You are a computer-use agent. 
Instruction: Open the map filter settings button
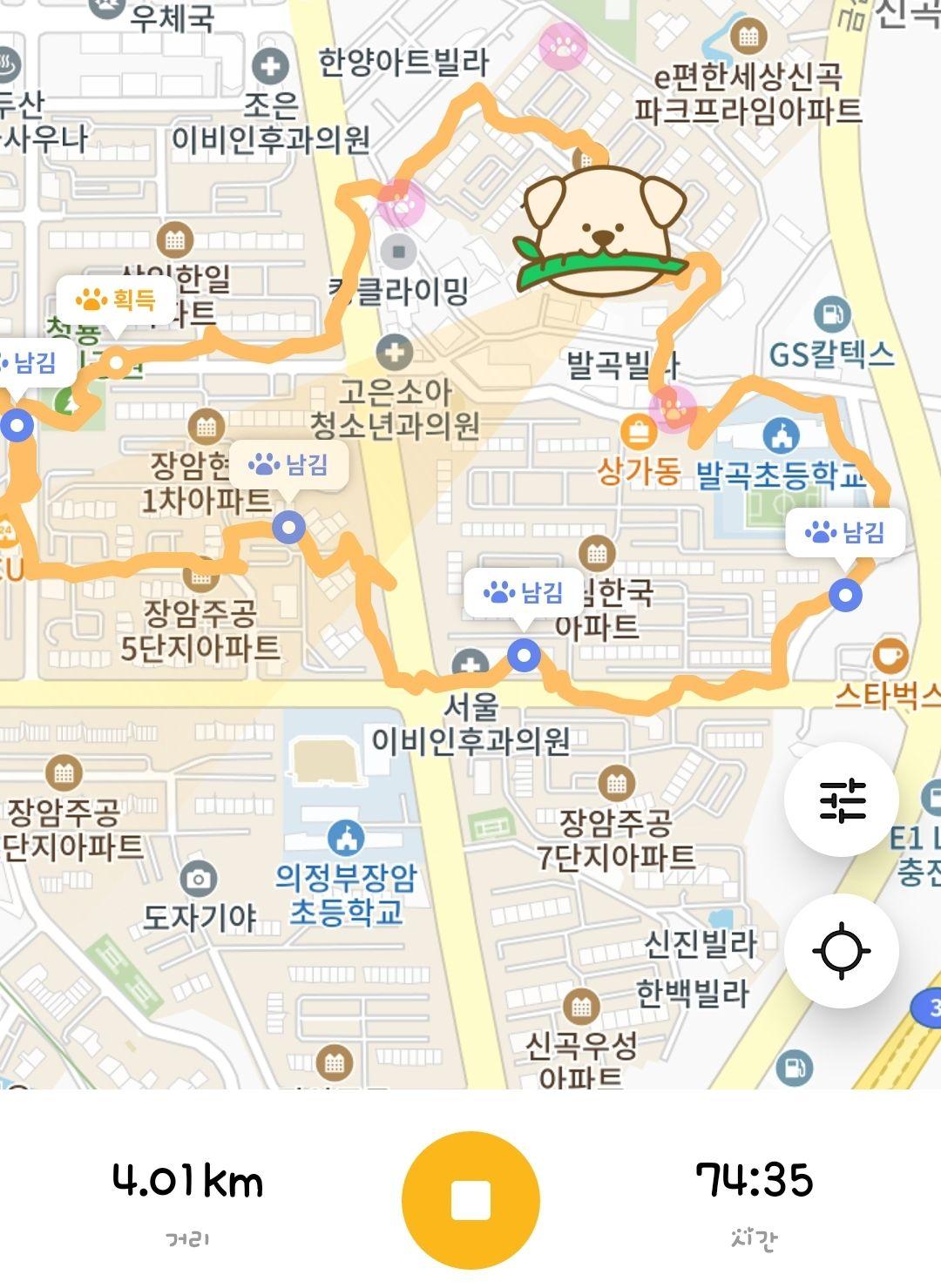tap(842, 799)
